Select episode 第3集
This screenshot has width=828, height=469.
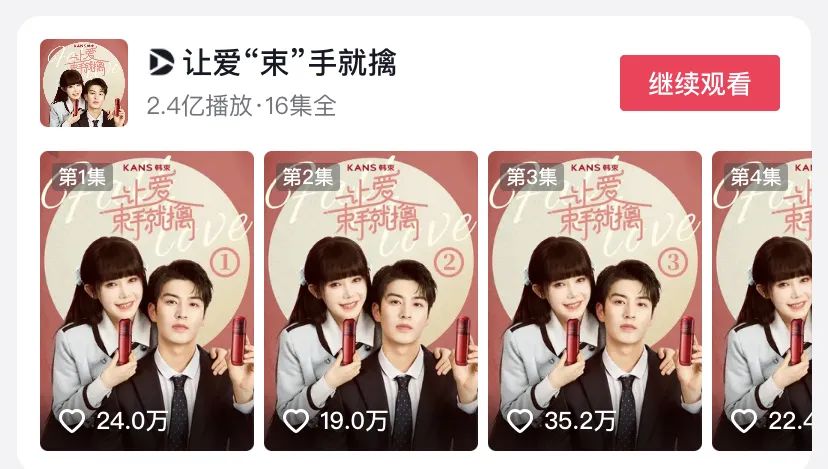coord(594,300)
